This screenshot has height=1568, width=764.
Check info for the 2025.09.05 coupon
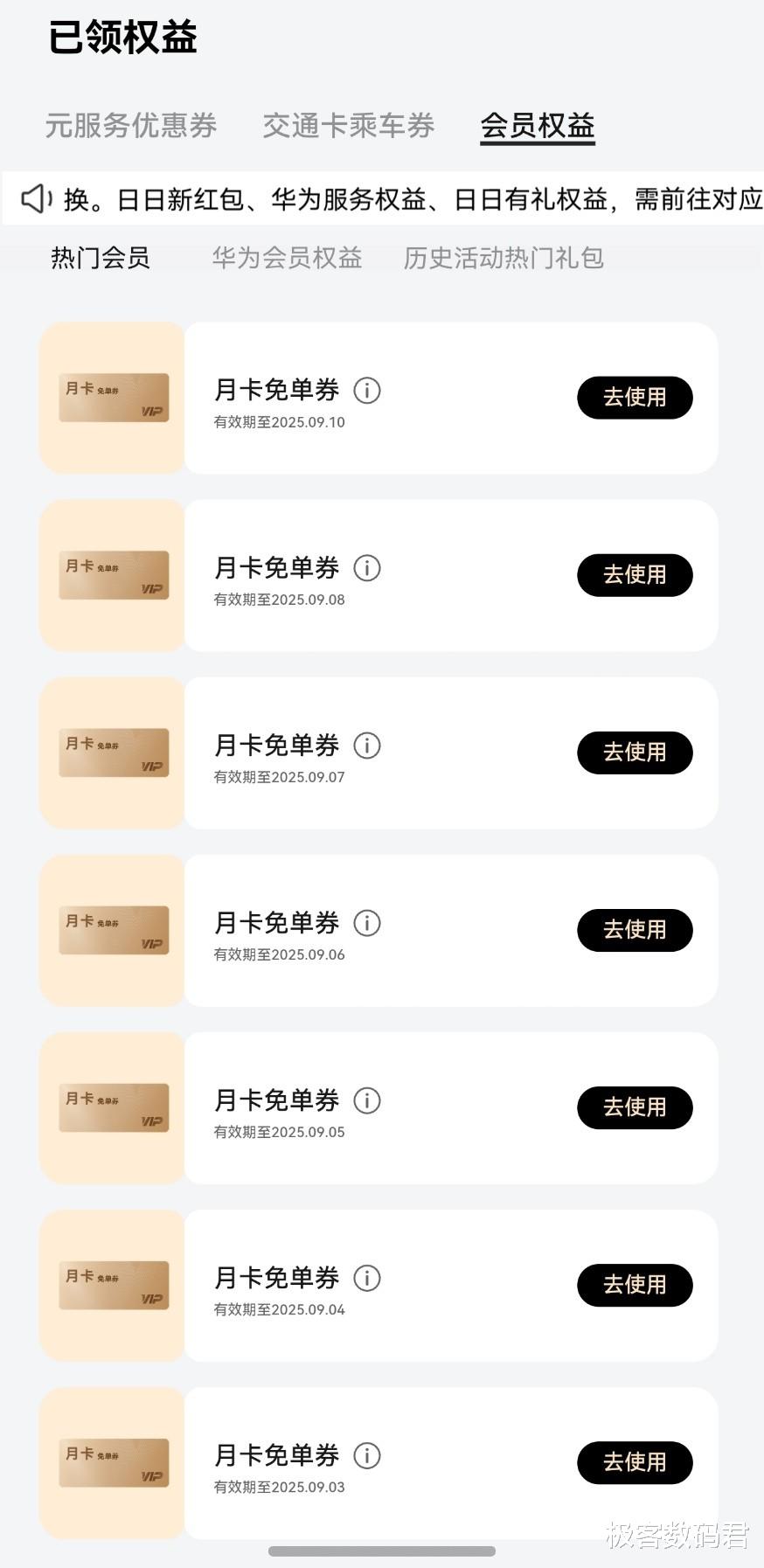(x=367, y=1100)
